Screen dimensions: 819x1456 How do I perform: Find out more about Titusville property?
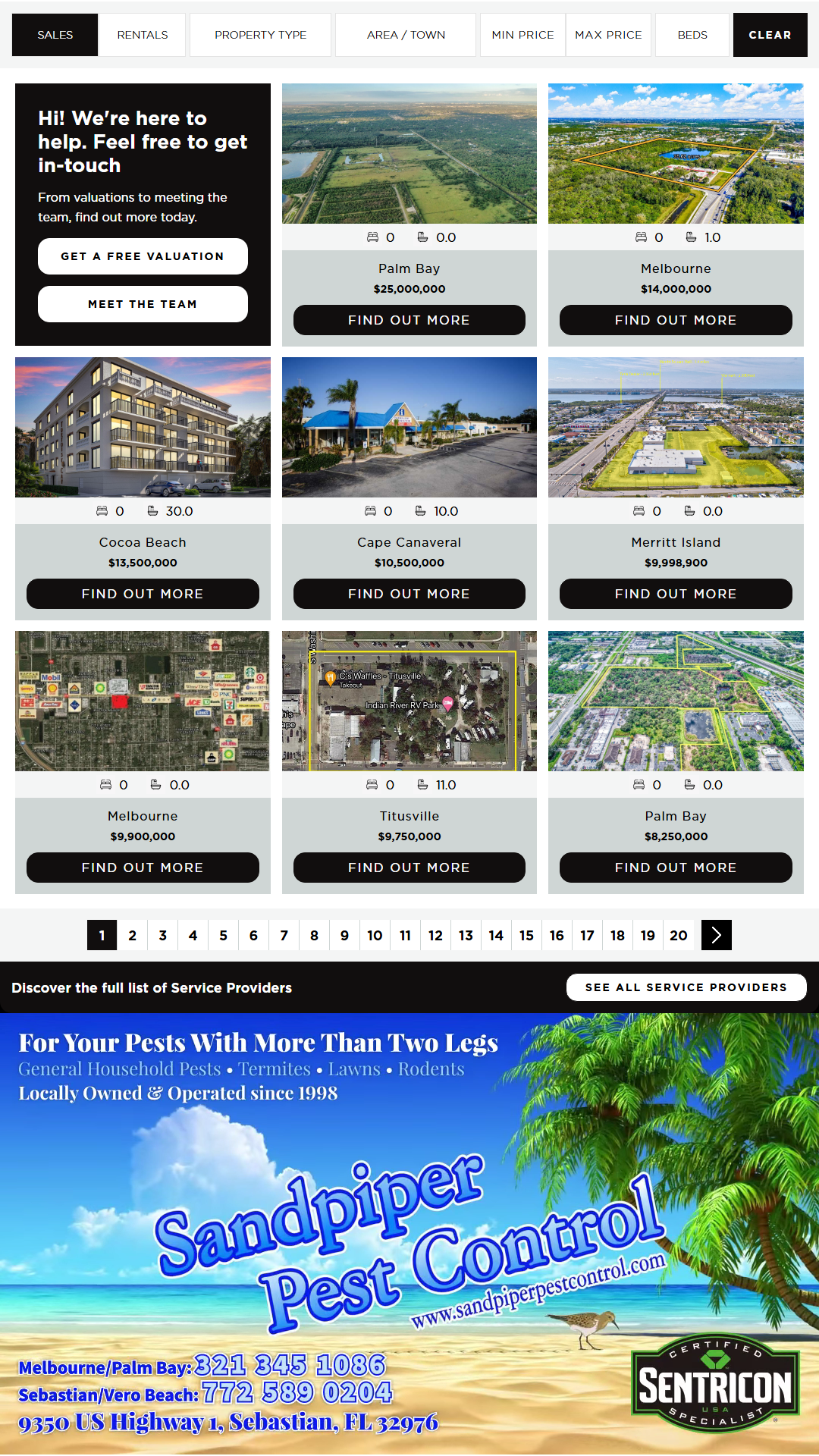[409, 868]
